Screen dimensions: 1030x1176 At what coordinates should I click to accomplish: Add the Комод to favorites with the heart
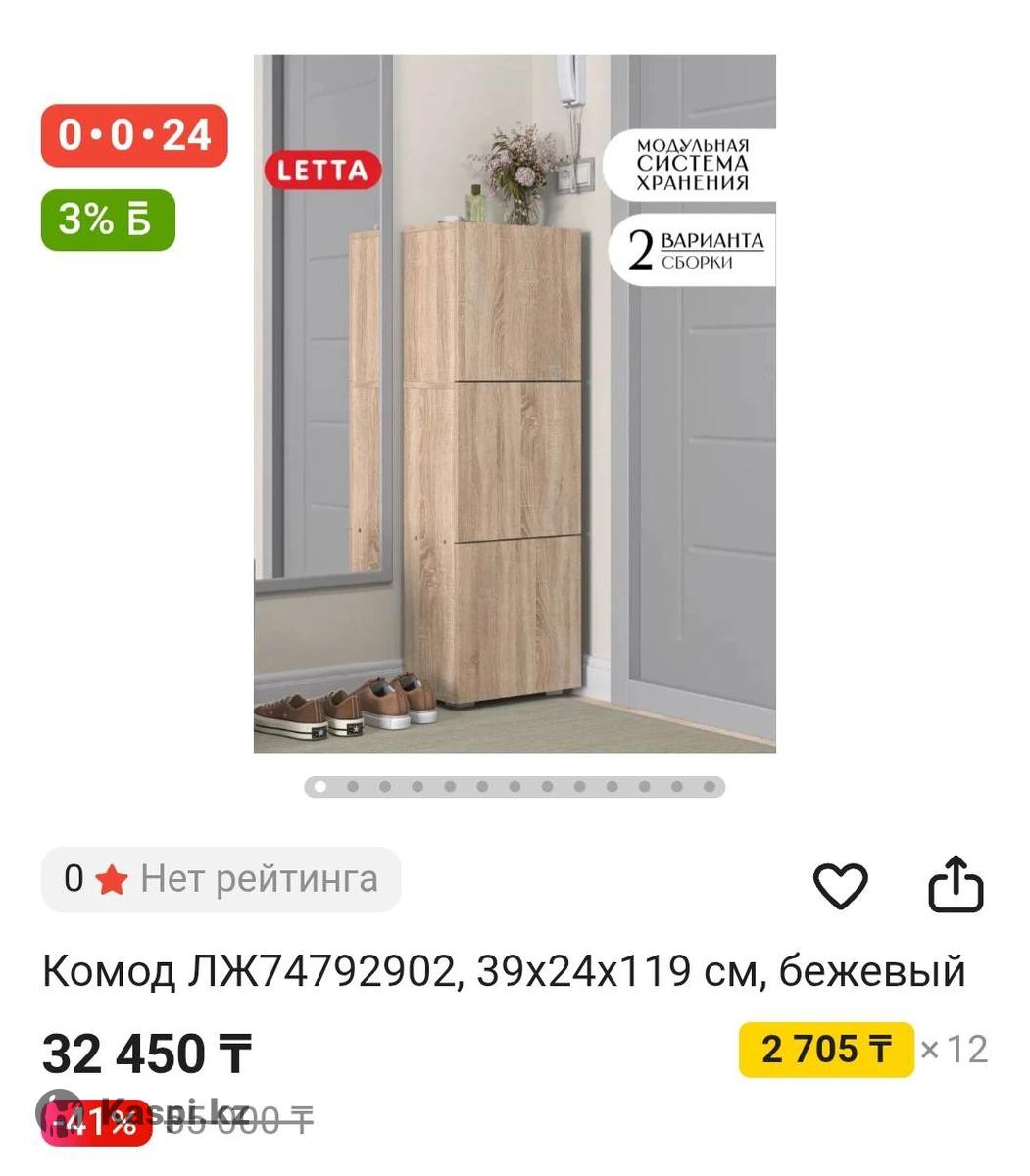[840, 885]
